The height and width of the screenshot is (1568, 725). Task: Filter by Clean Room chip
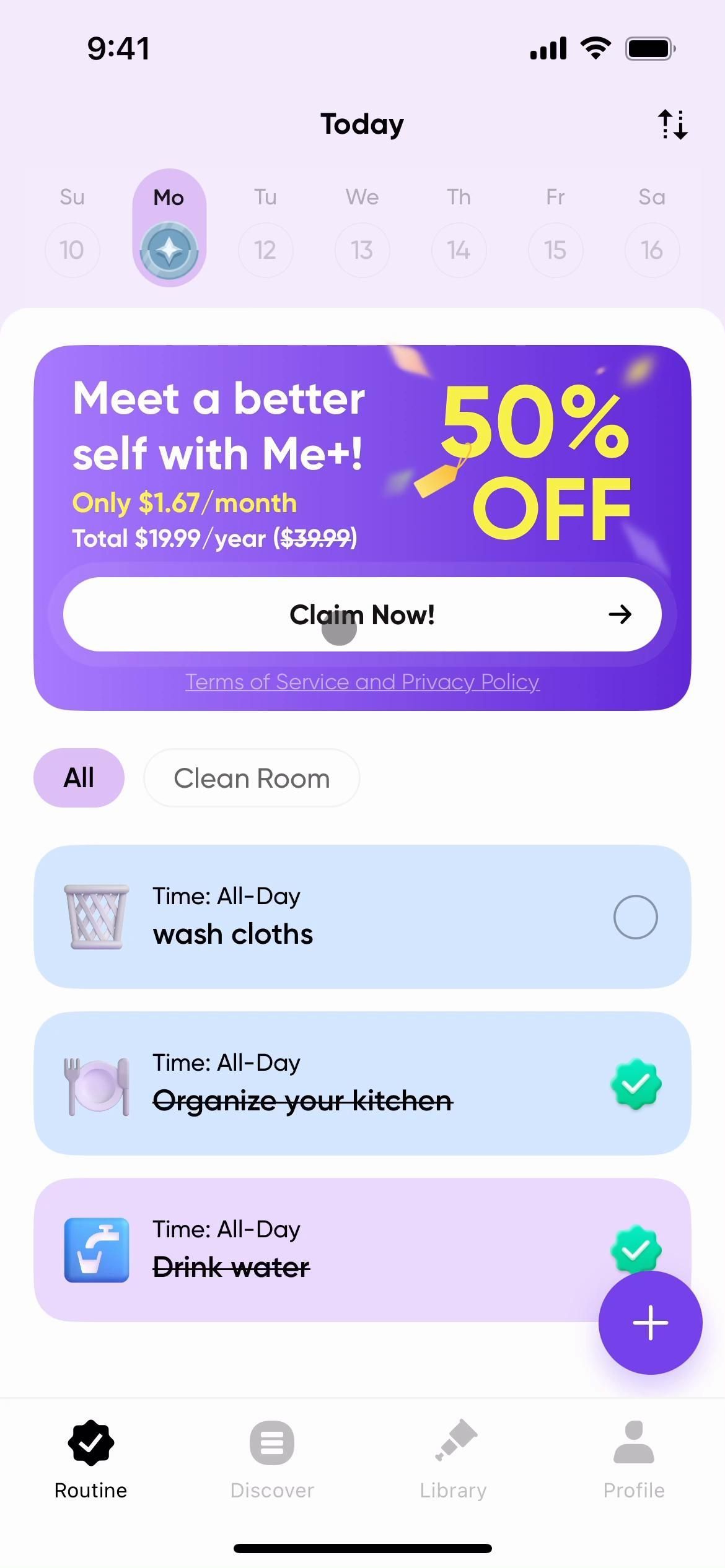click(252, 778)
